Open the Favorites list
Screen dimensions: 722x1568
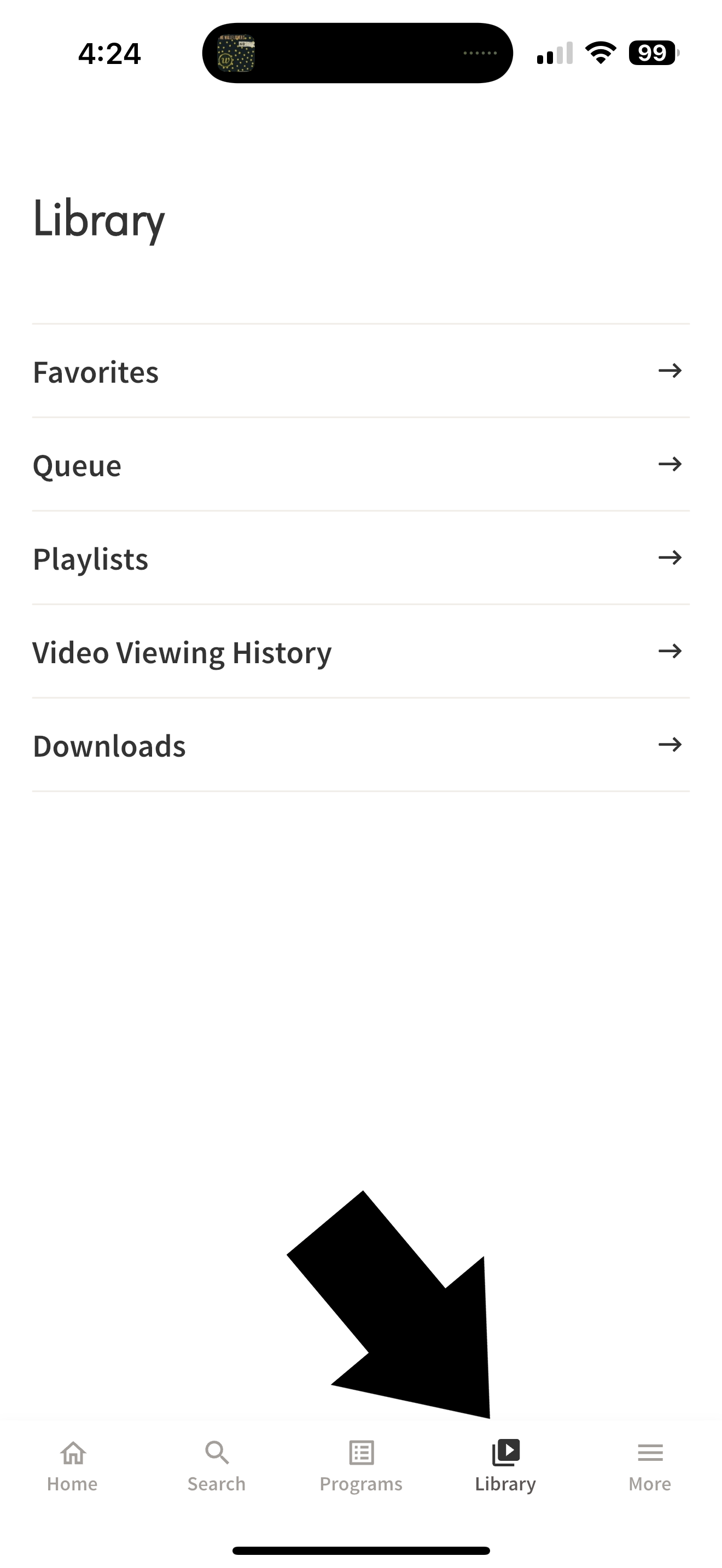click(360, 371)
